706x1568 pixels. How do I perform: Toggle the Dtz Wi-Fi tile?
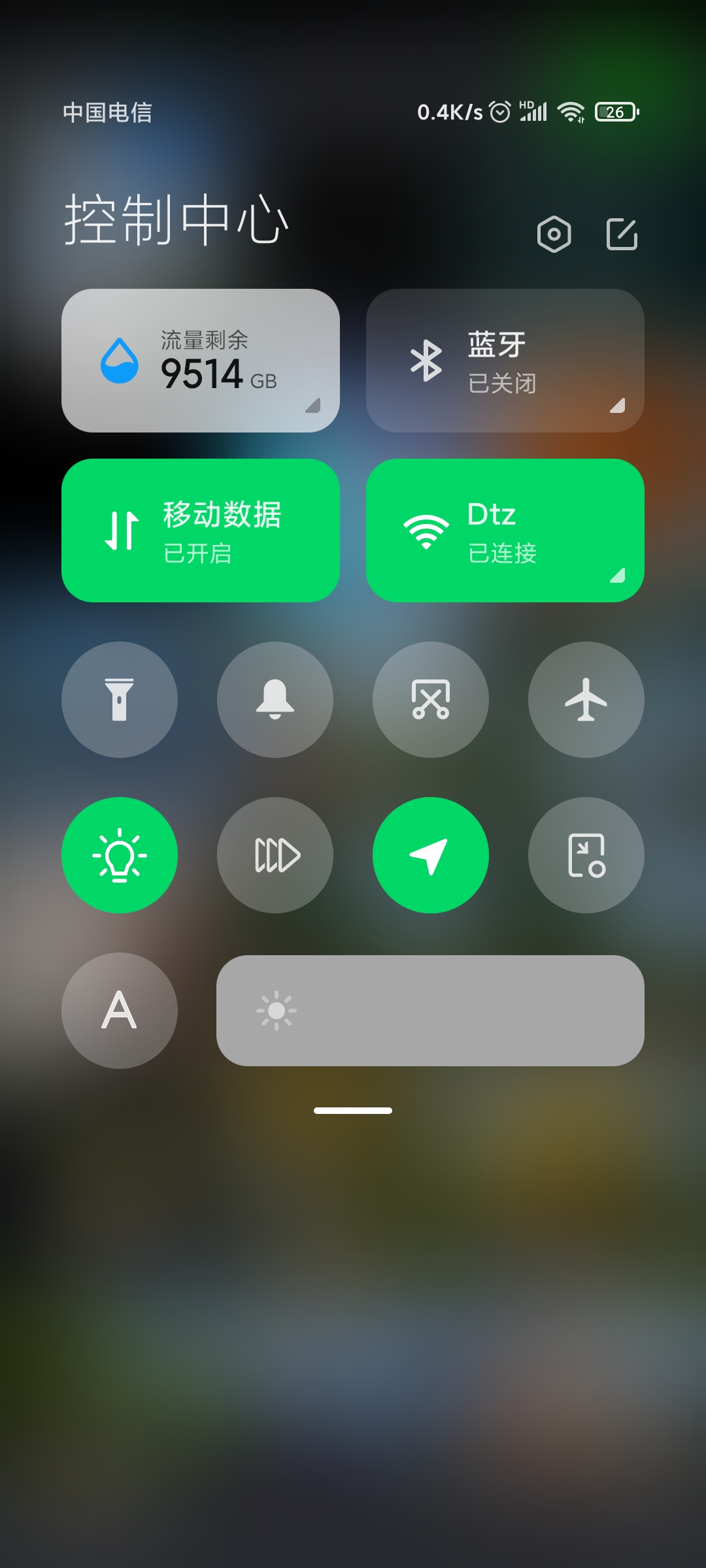505,531
